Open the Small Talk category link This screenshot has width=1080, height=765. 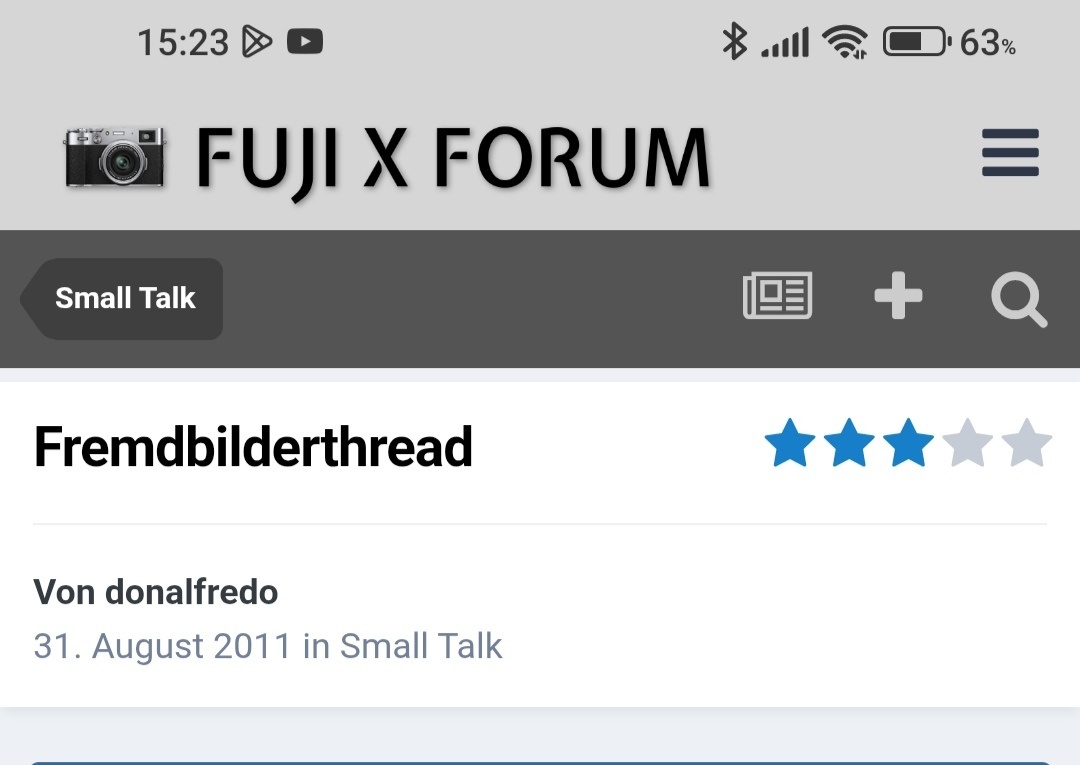(420, 646)
